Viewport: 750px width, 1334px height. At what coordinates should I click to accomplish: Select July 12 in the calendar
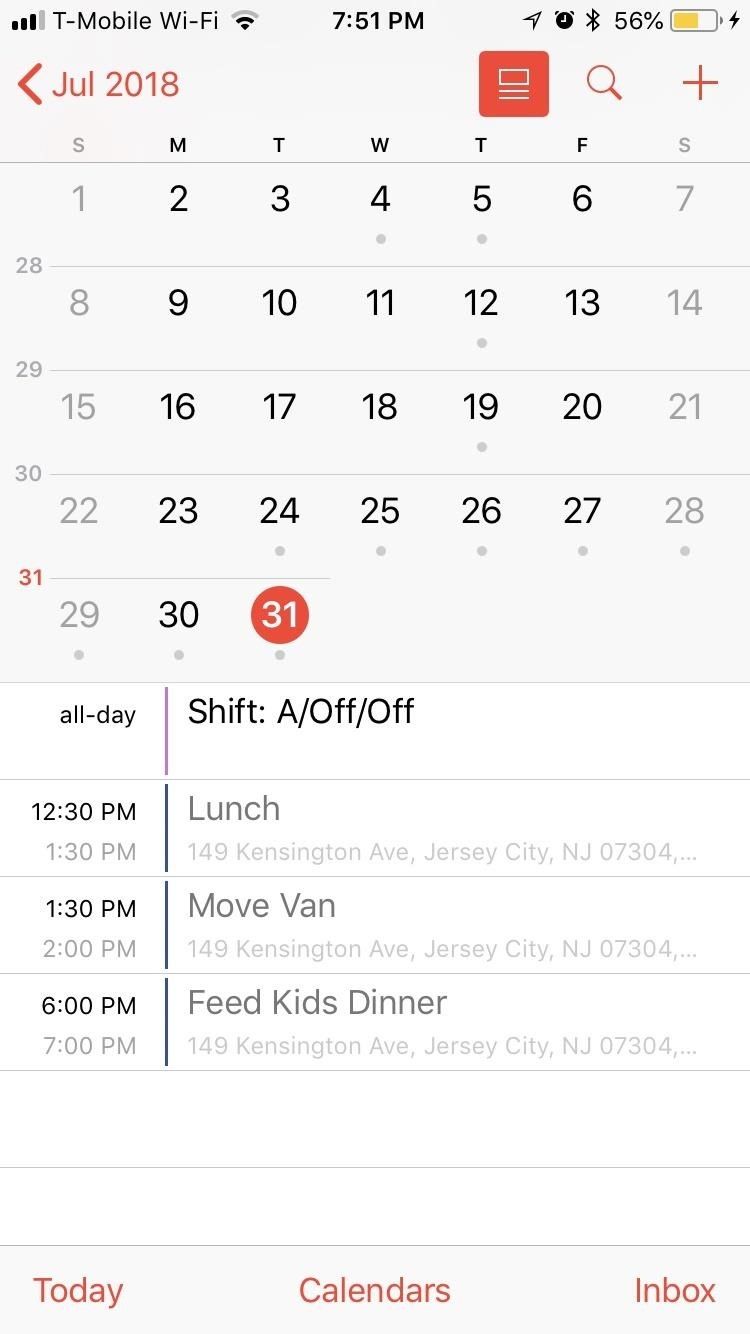[481, 304]
